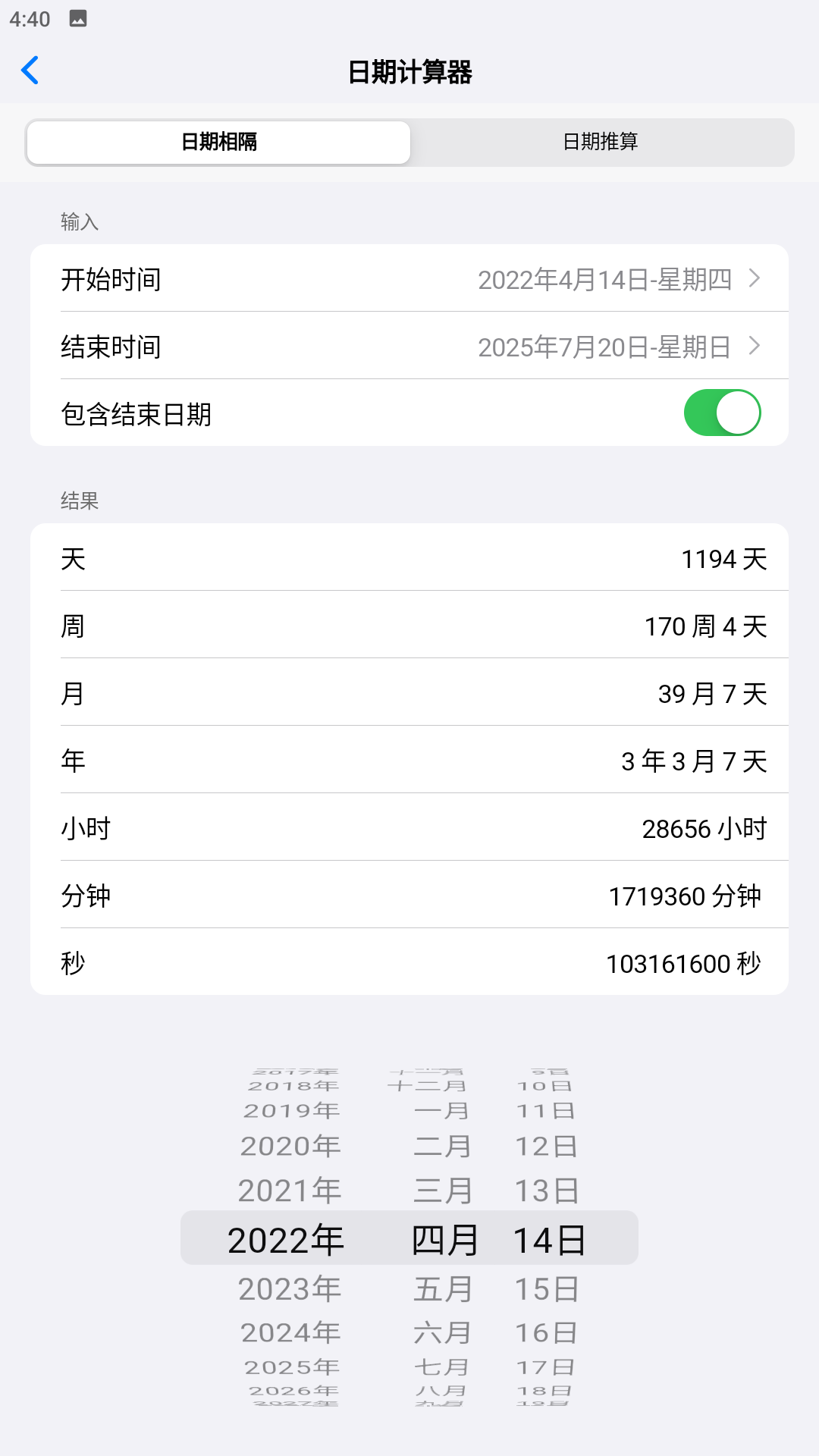
Task: Select 13日 in the day column
Action: [547, 1190]
